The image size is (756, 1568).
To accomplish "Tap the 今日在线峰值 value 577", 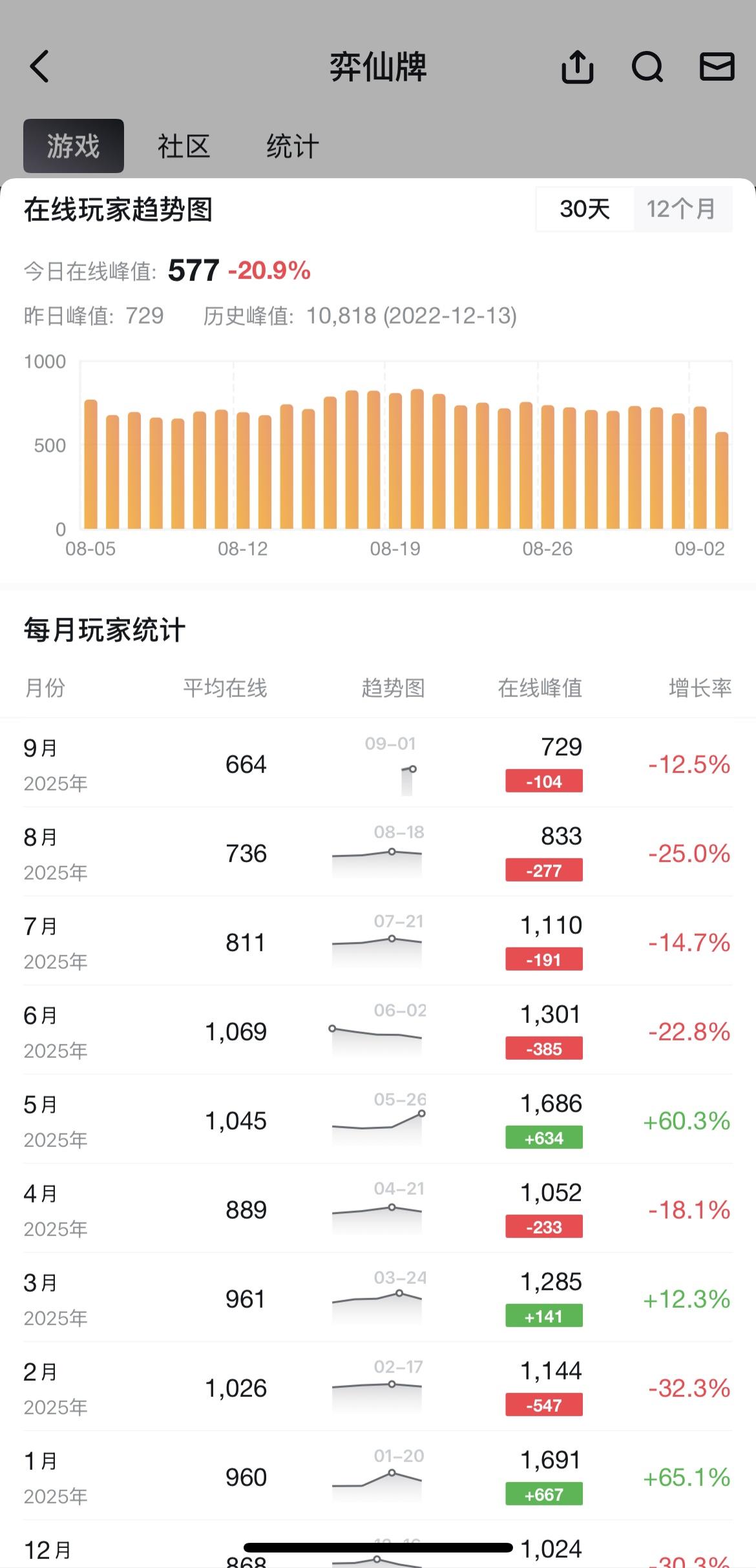I will point(194,271).
